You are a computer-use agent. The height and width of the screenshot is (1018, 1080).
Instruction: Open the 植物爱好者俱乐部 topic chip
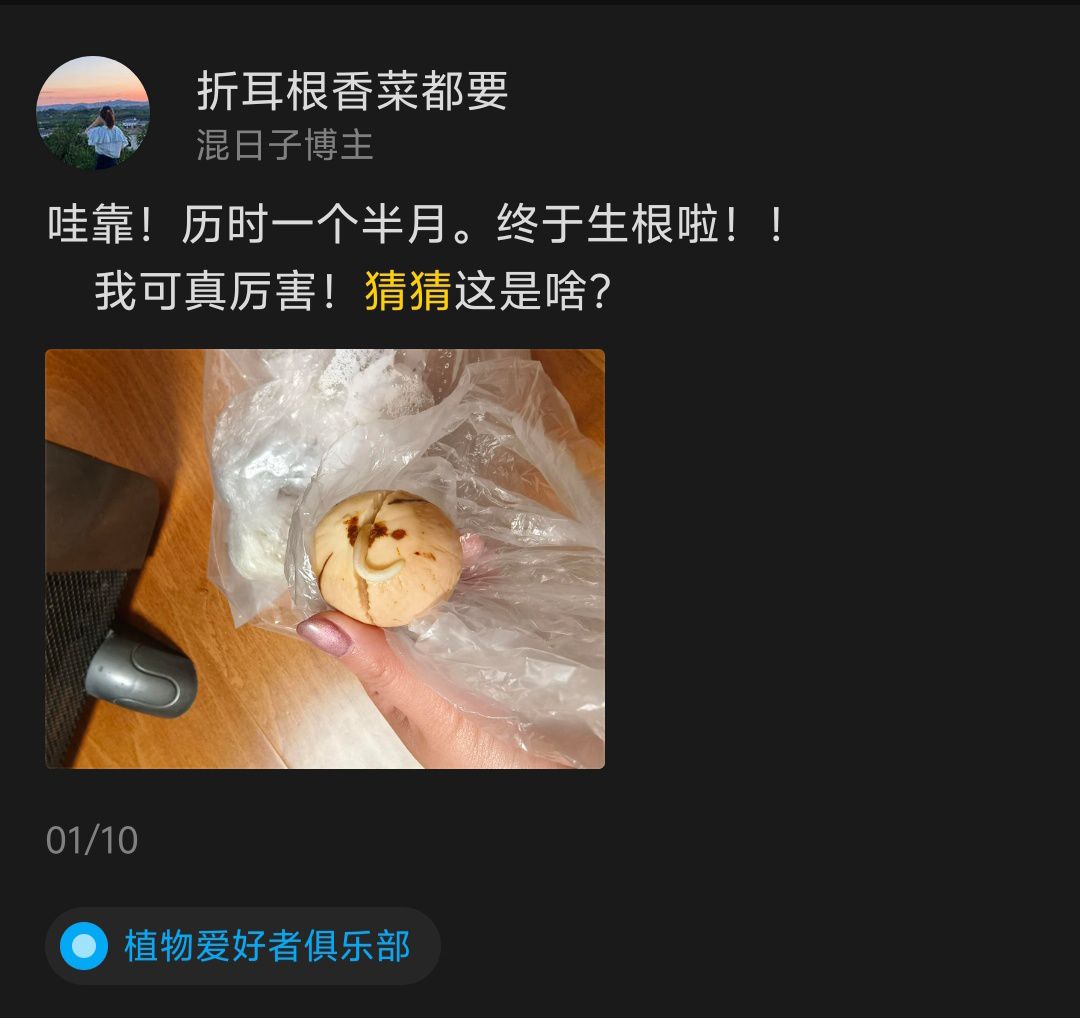pos(242,946)
